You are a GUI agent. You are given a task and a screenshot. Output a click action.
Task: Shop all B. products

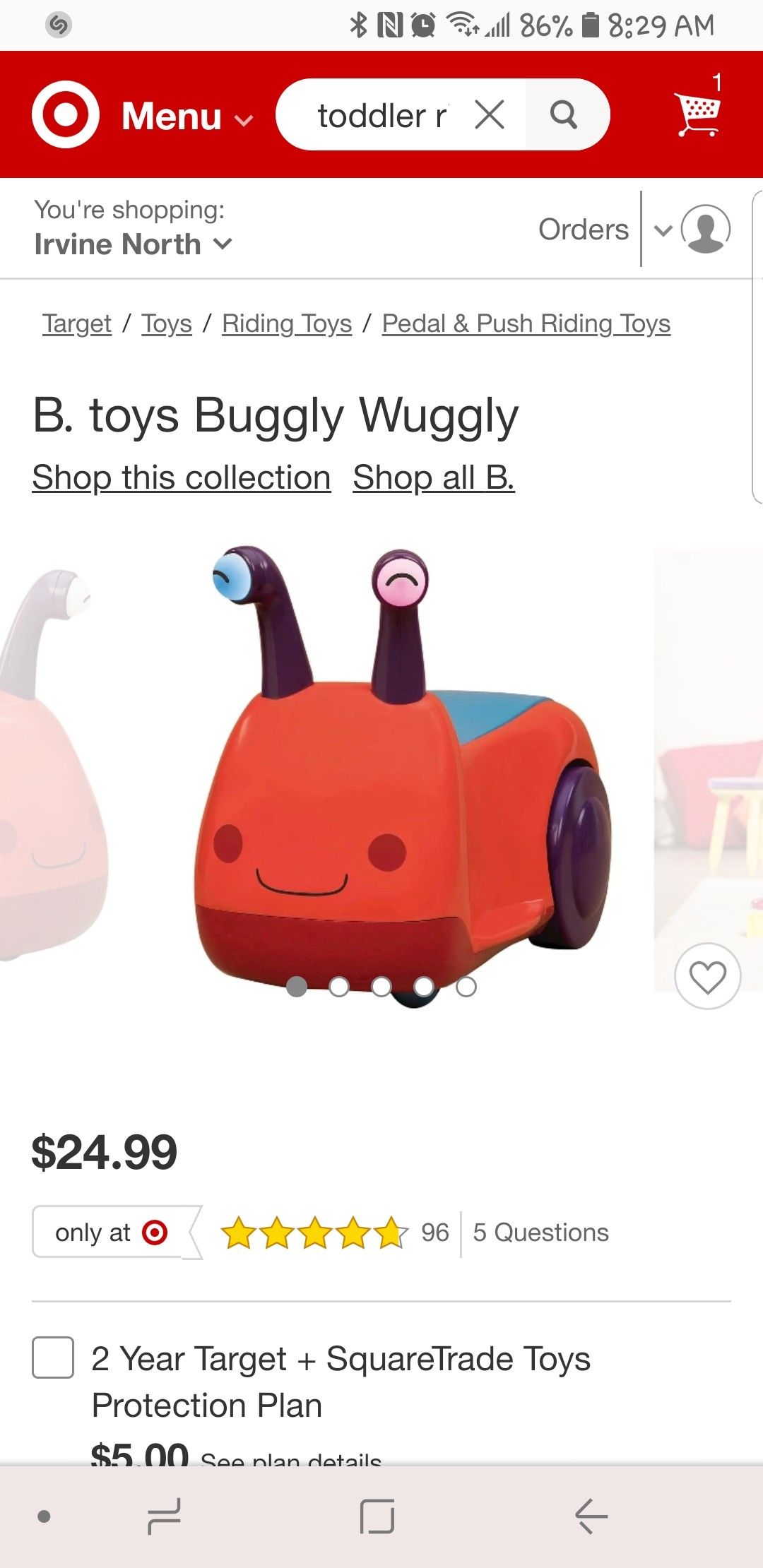434,477
